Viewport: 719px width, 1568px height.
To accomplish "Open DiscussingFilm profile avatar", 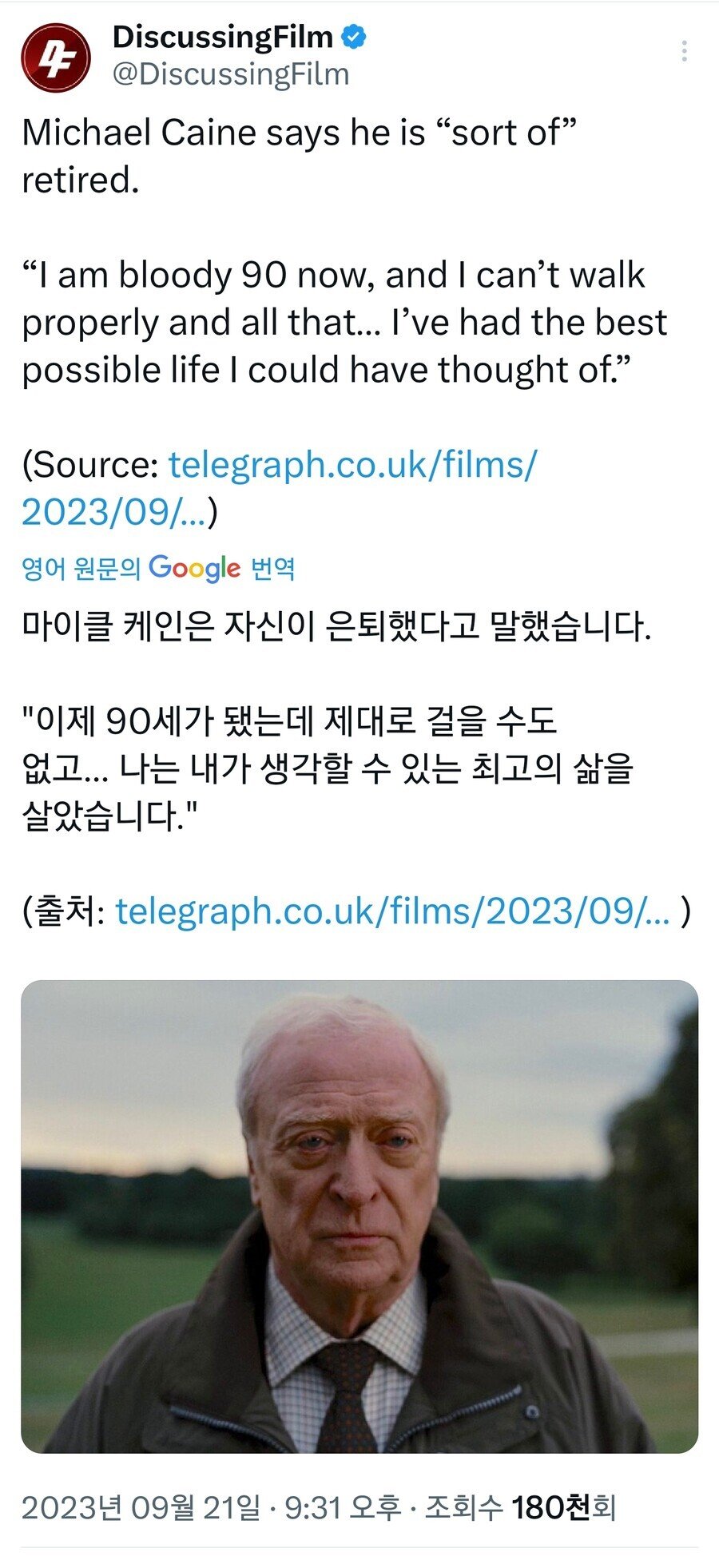I will pos(55,58).
